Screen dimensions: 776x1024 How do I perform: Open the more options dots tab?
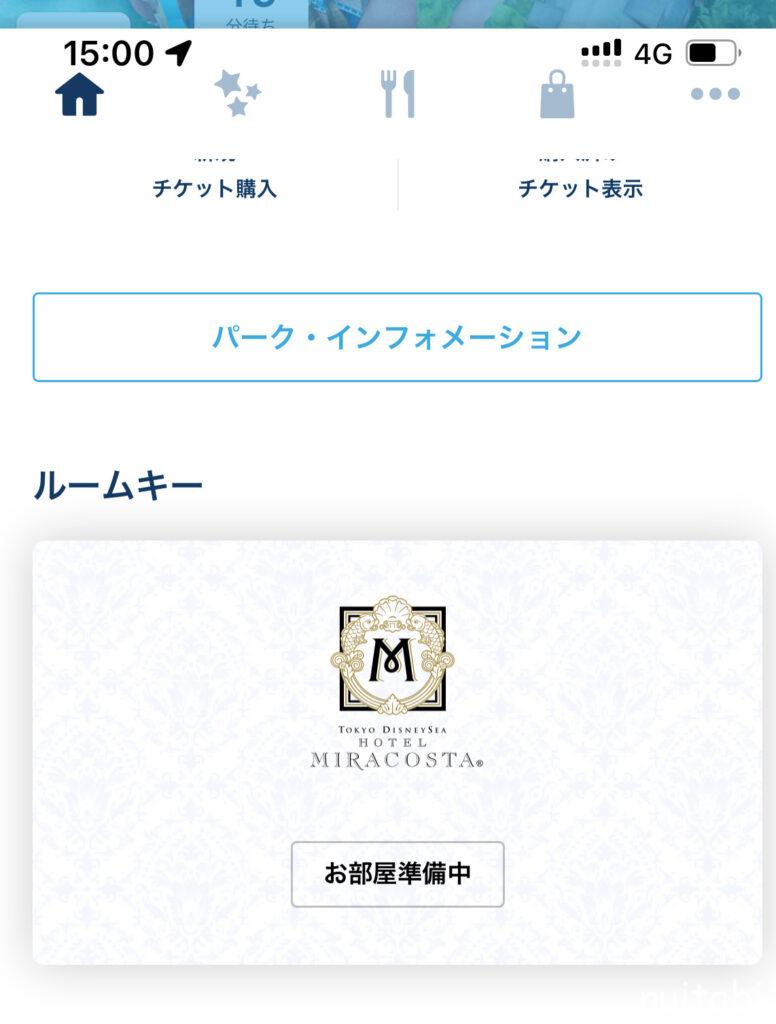coord(715,95)
